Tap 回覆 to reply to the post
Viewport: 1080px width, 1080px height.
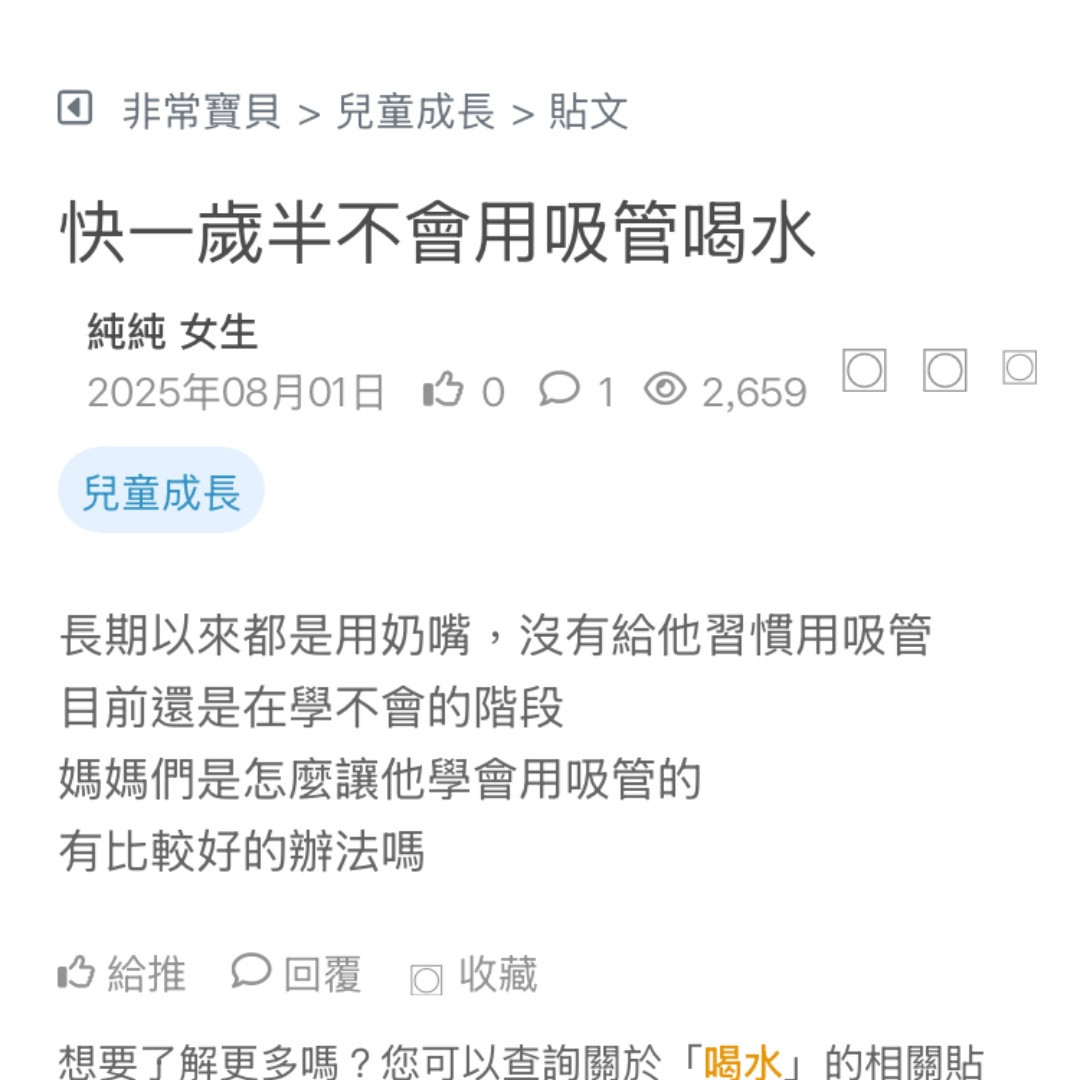pos(297,974)
